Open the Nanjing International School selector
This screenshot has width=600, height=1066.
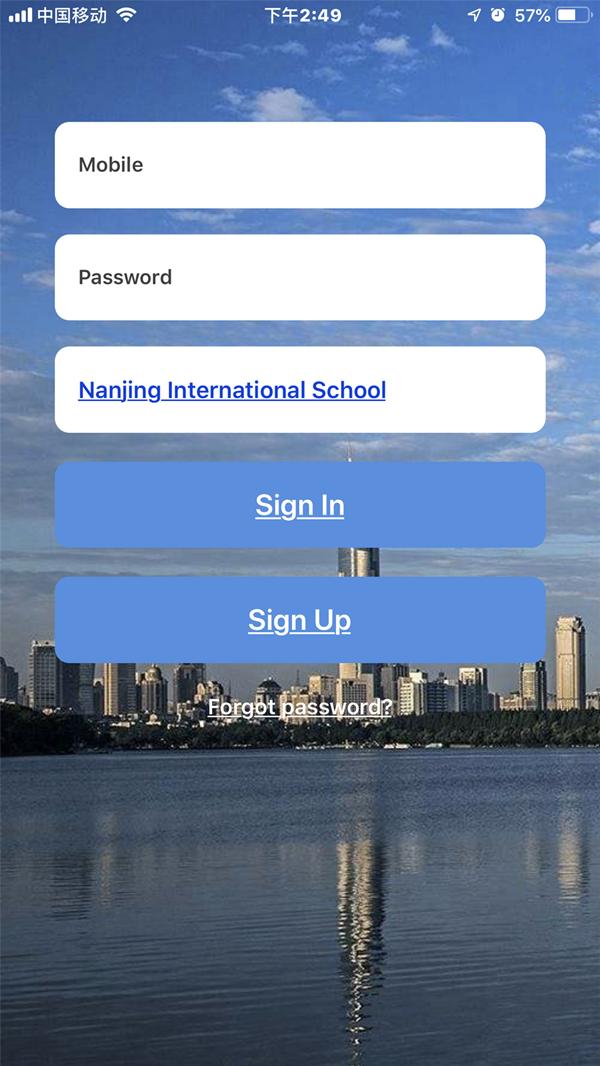point(232,390)
